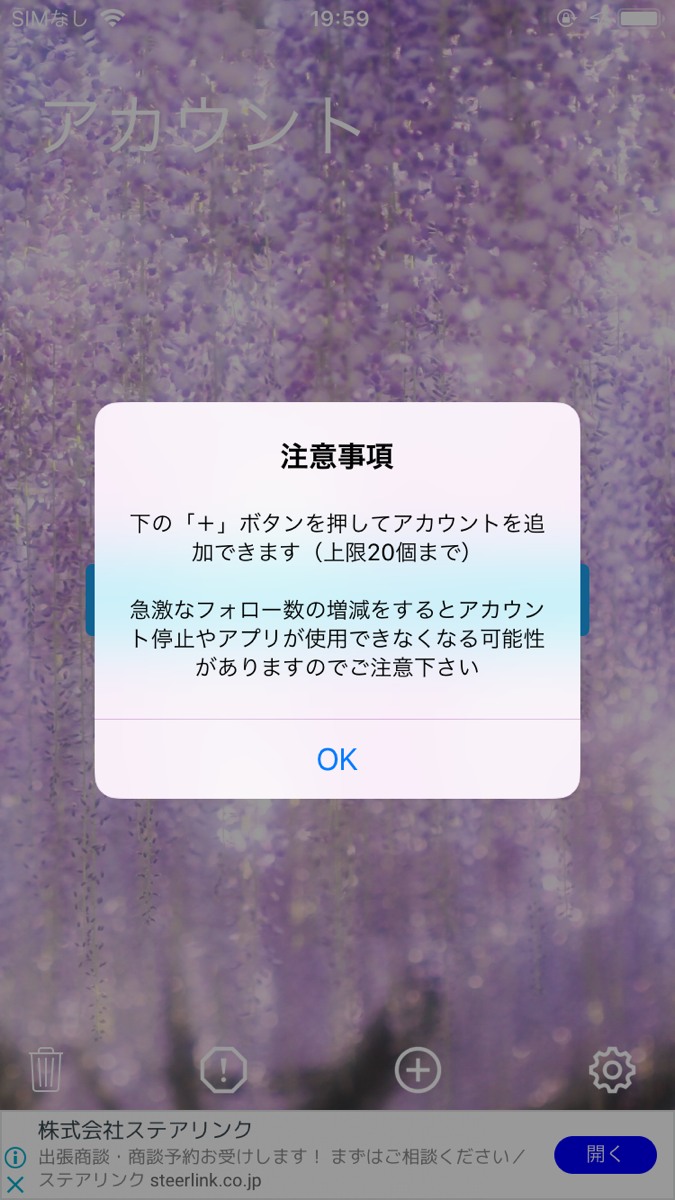Confirm the 注意事項 alert with OK
The height and width of the screenshot is (1200, 675).
pyautogui.click(x=337, y=759)
